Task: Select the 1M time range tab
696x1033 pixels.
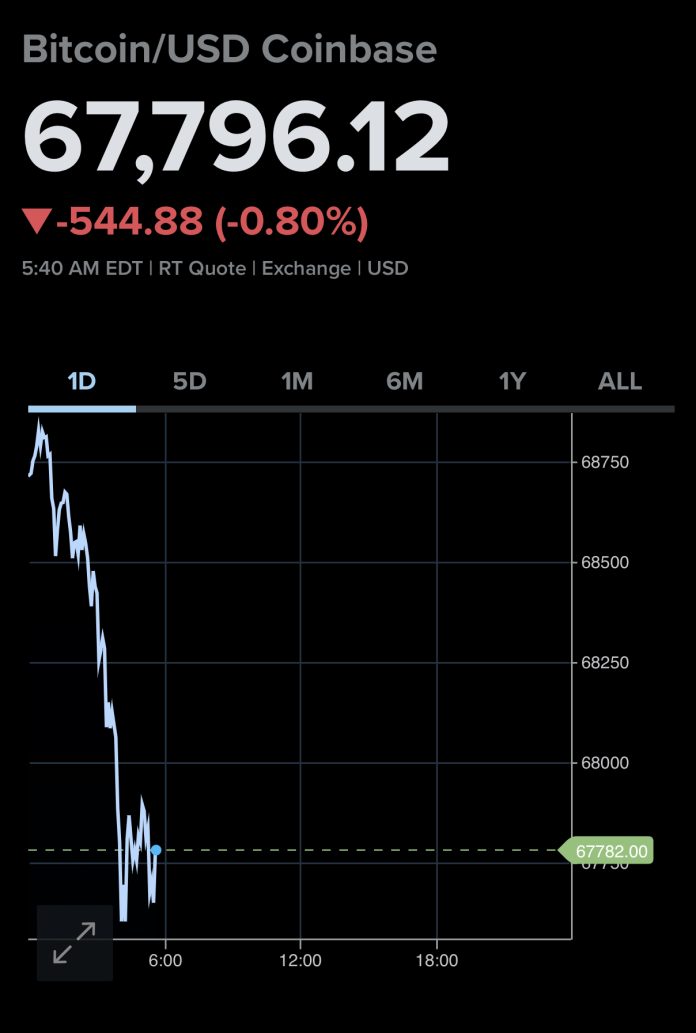Action: pyautogui.click(x=297, y=382)
